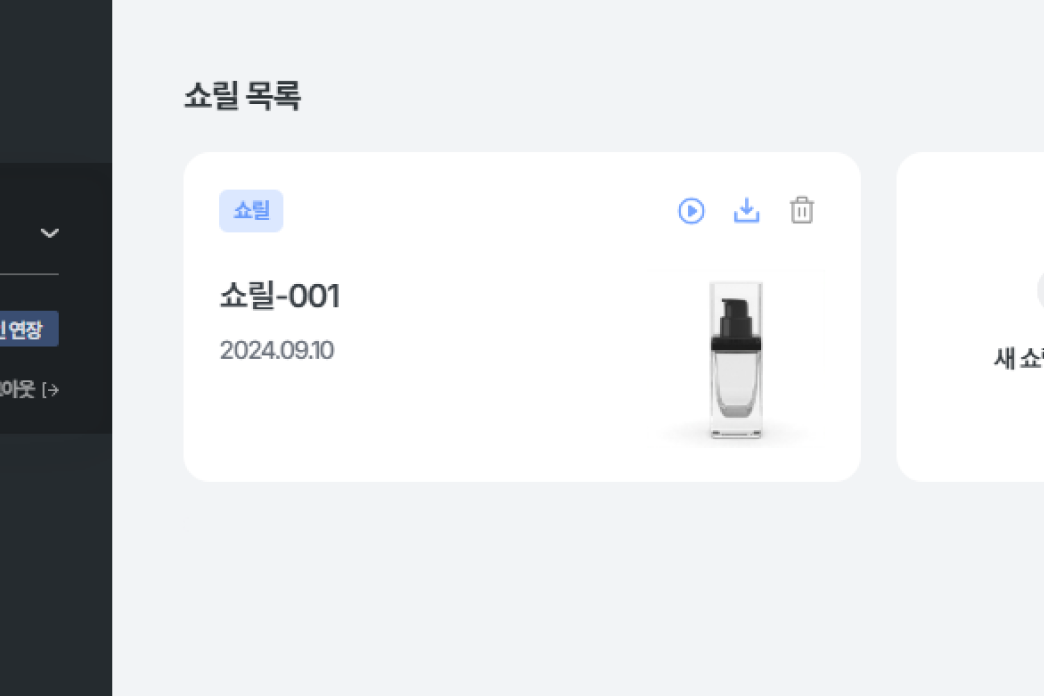
Task: Download the 쇼릴-001 showreel
Action: (x=747, y=211)
